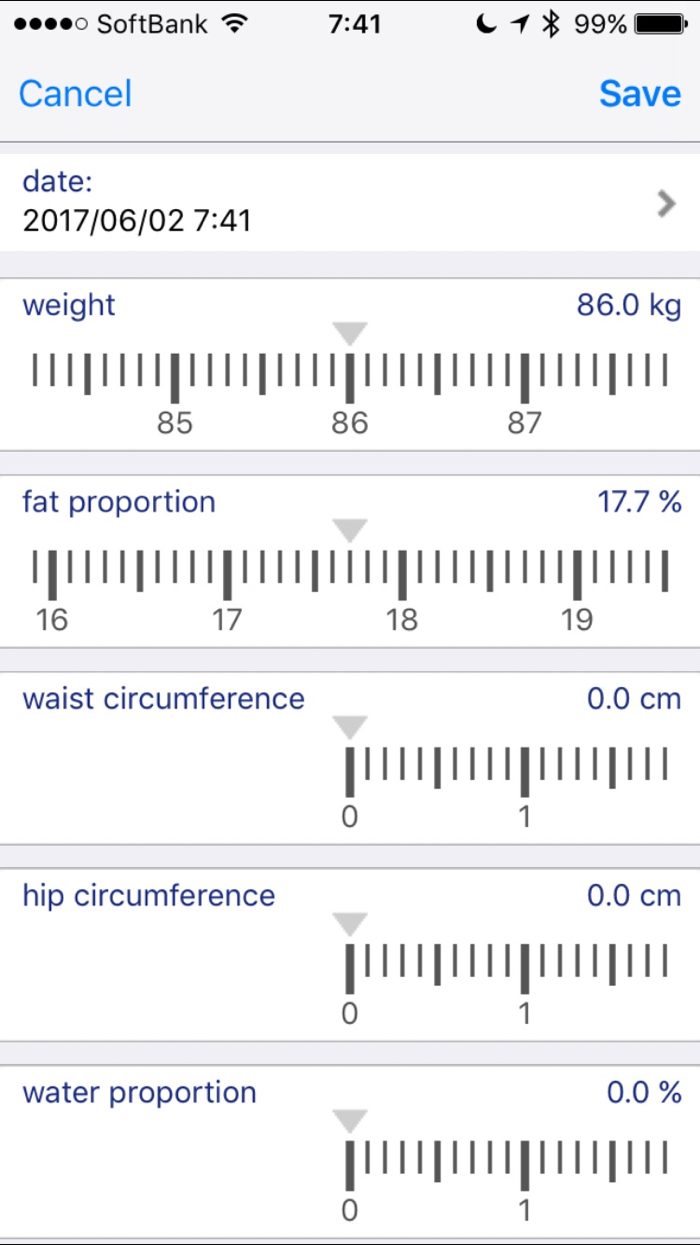Tap the fat proportion ruler scale
Image resolution: width=700 pixels, height=1245 pixels.
(x=350, y=571)
